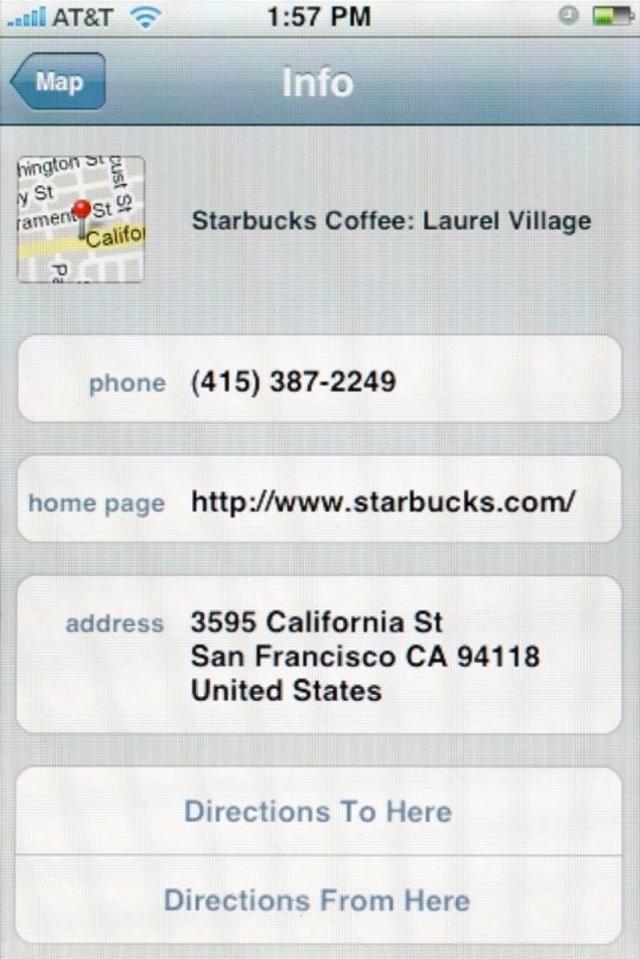Viewport: 640px width, 959px height.
Task: Get Directions To Here
Action: click(x=319, y=811)
